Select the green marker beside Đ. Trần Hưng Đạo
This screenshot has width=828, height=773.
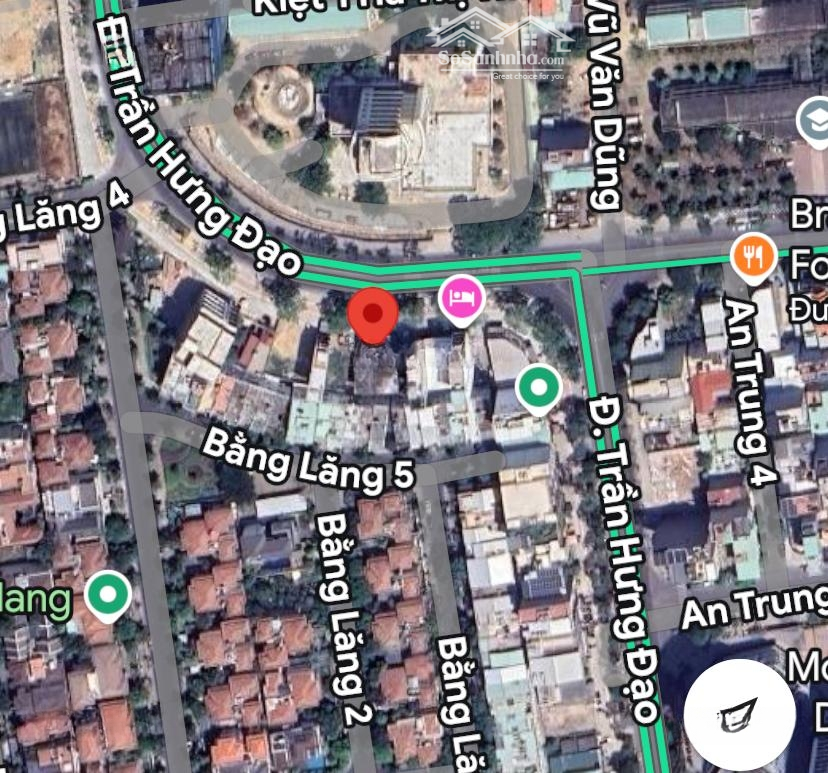point(538,386)
